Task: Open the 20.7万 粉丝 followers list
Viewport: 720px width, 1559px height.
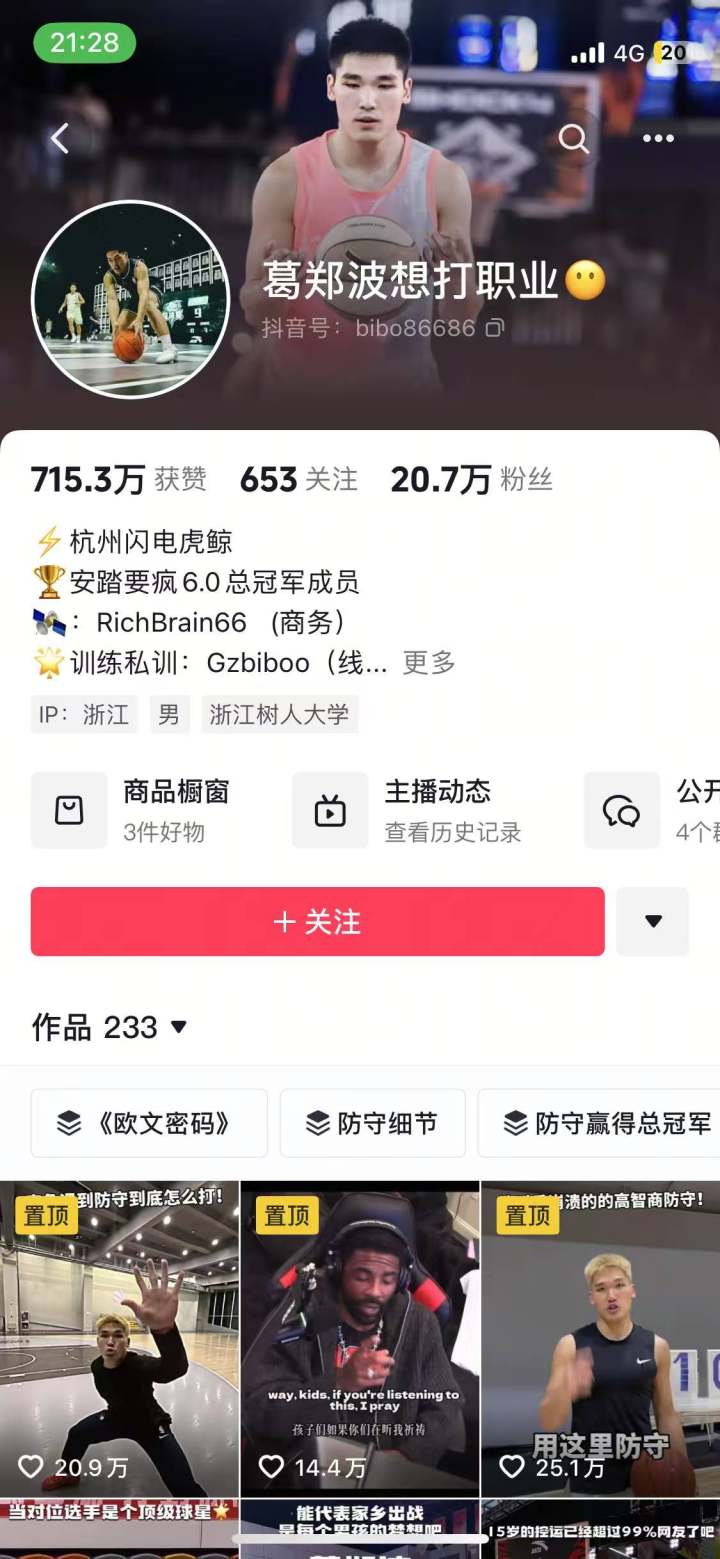Action: pyautogui.click(x=471, y=480)
